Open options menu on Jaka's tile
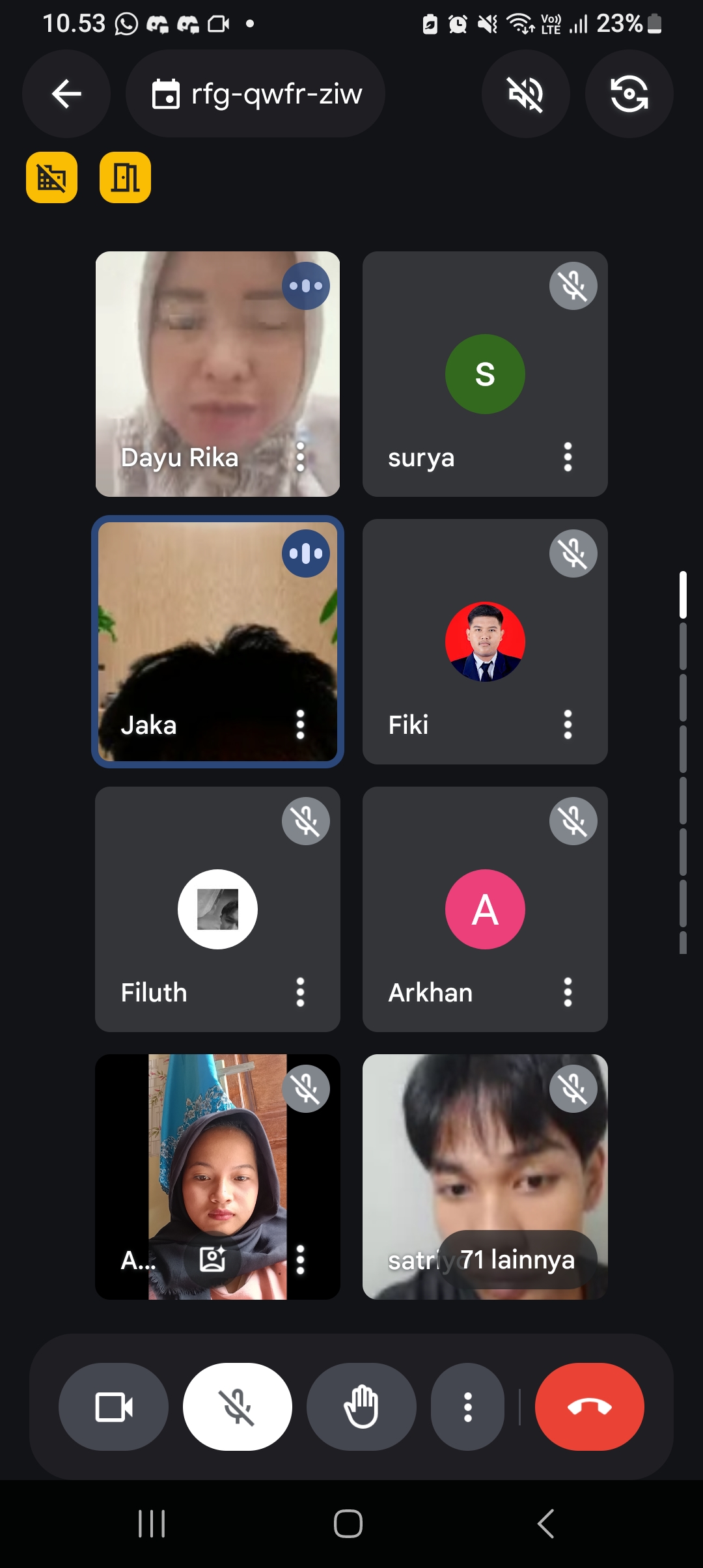Screen dimensions: 703x1568 (300, 725)
